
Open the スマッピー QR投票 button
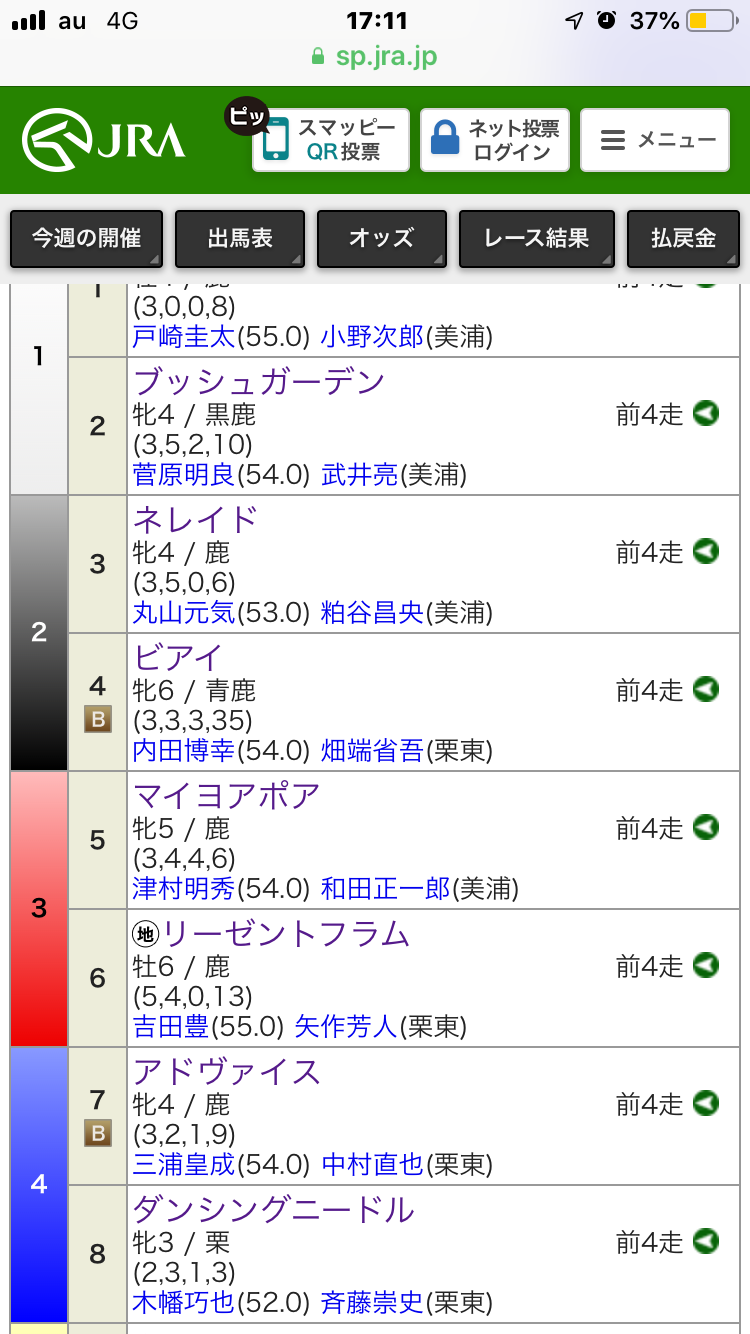(331, 140)
